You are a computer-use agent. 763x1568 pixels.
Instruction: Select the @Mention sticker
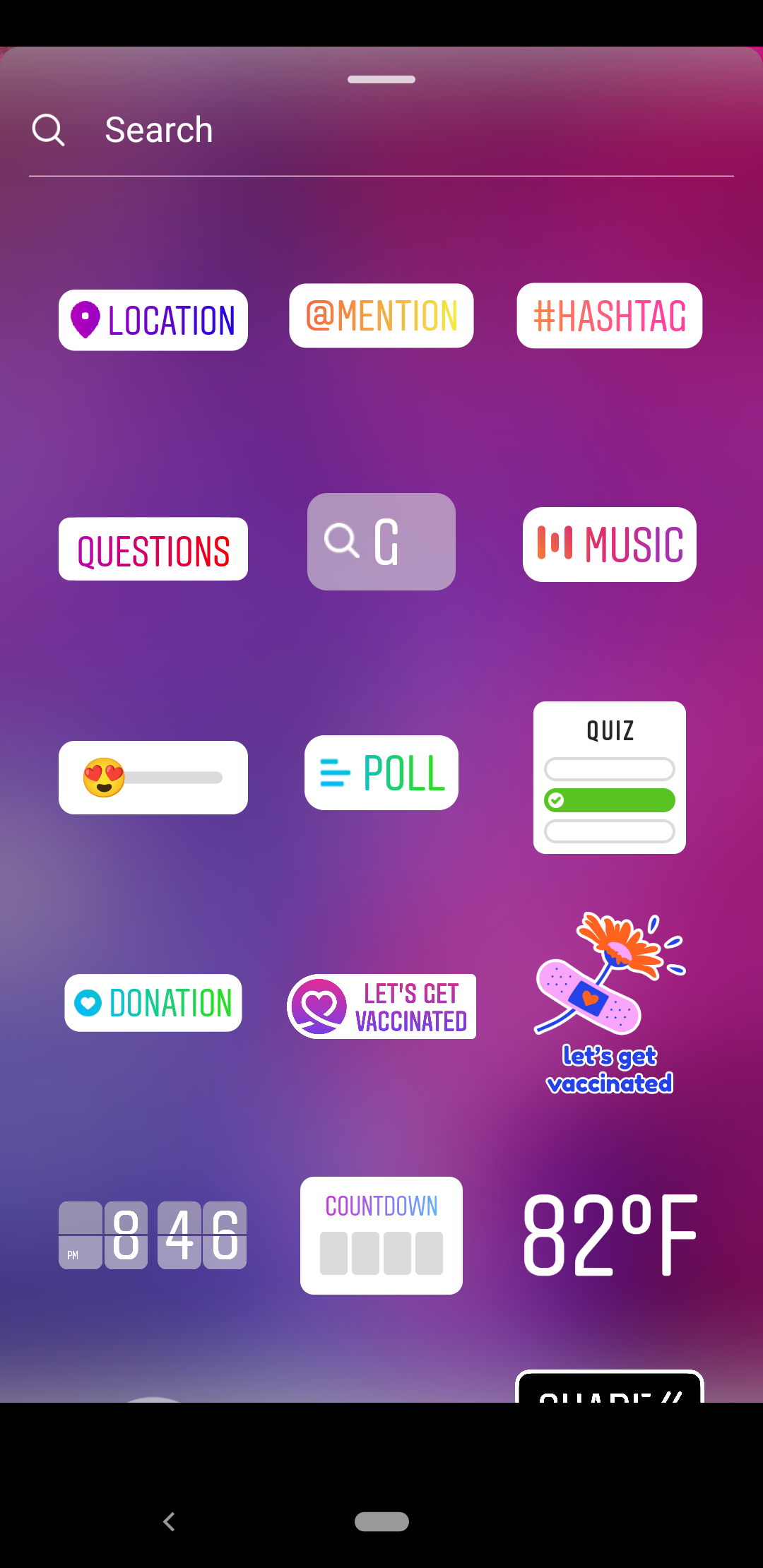(381, 316)
